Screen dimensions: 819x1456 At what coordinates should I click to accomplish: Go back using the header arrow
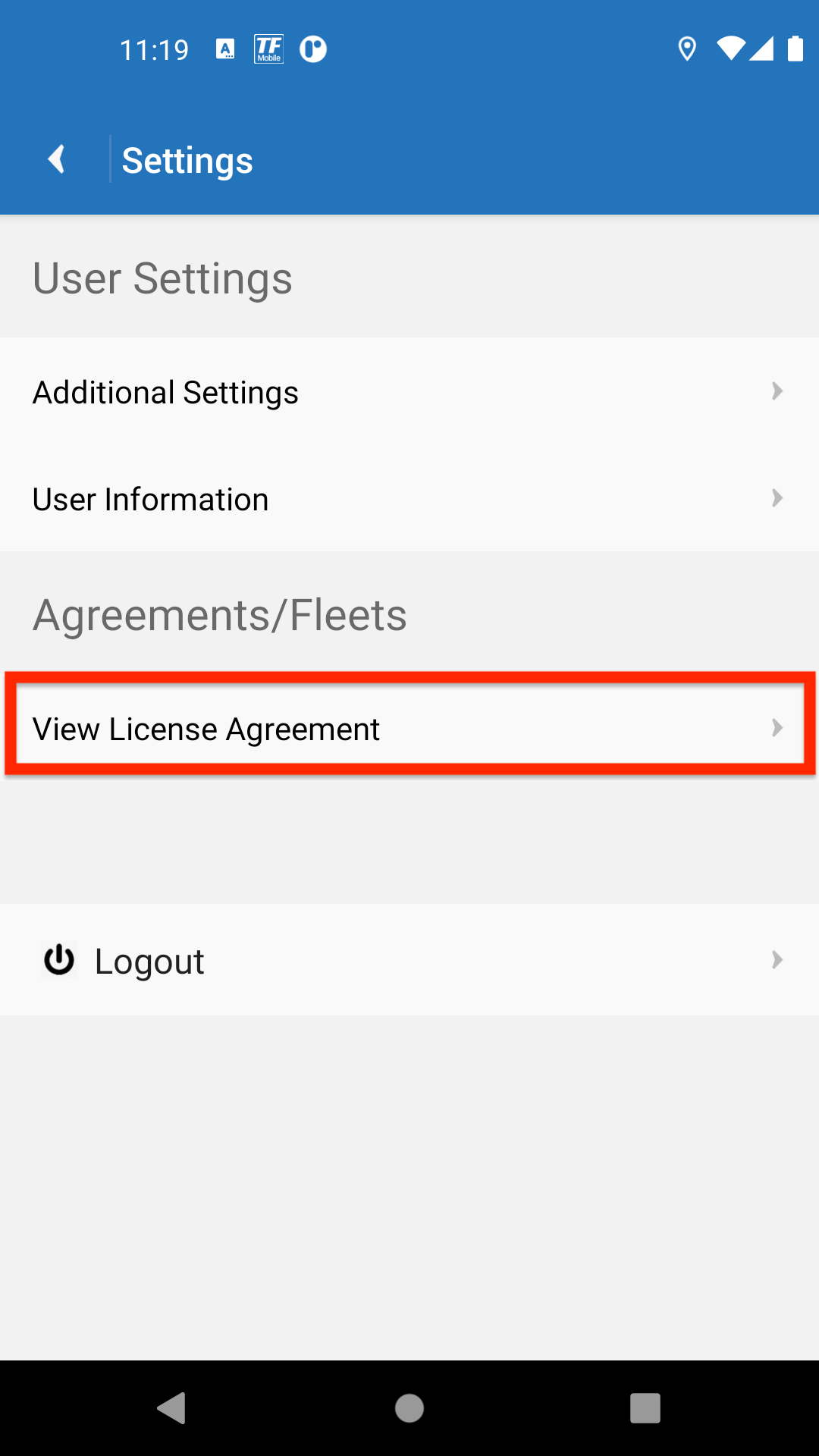coord(56,159)
